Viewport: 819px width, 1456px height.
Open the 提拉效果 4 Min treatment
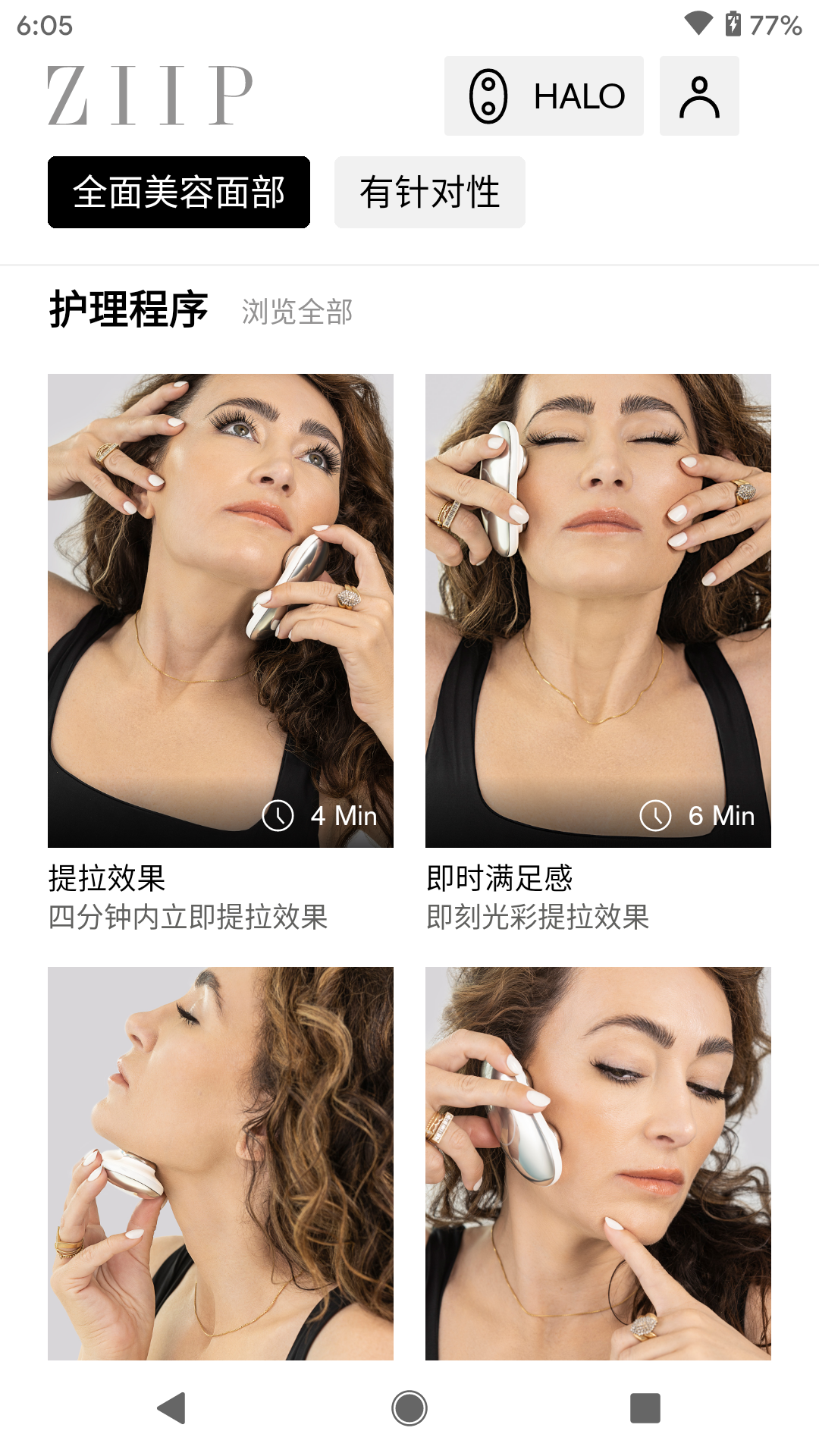(x=221, y=610)
